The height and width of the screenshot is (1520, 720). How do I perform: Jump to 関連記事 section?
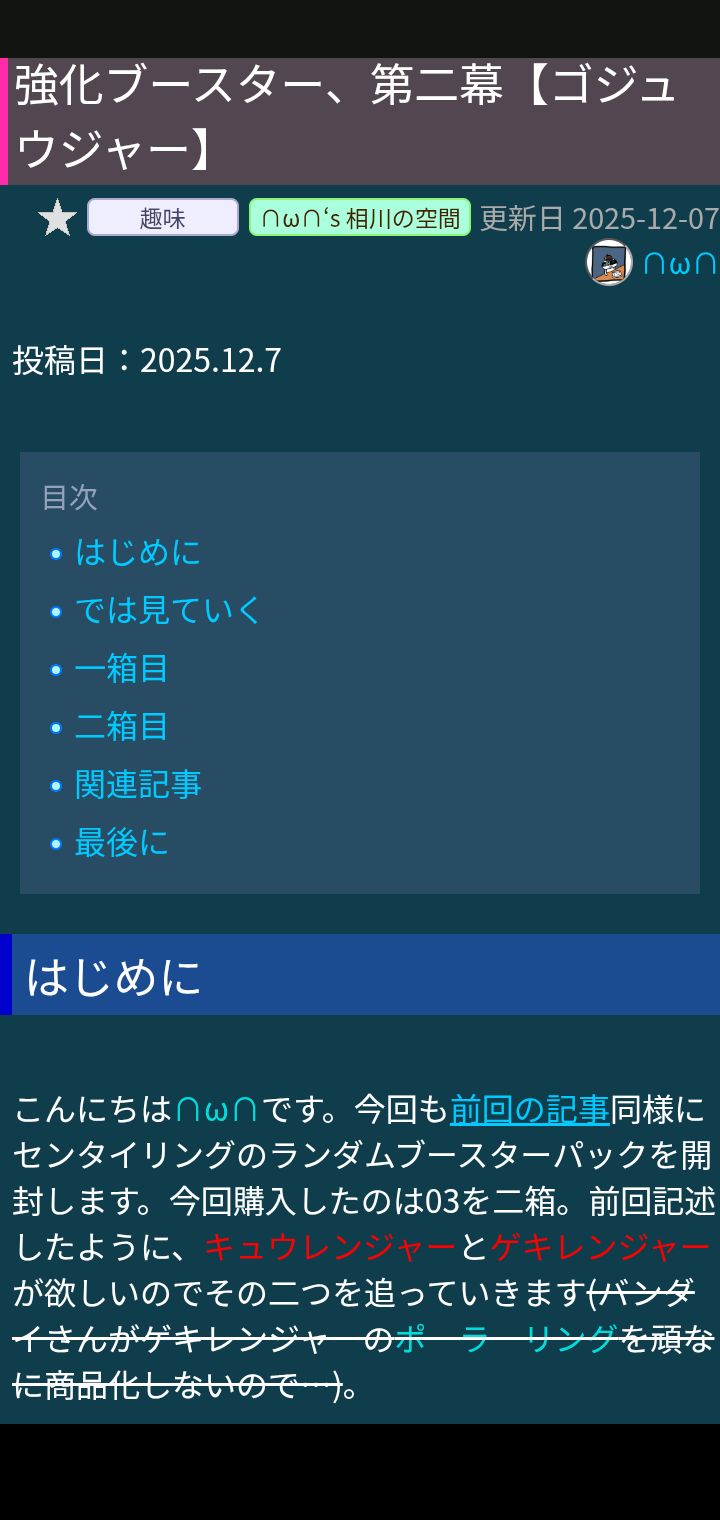138,784
